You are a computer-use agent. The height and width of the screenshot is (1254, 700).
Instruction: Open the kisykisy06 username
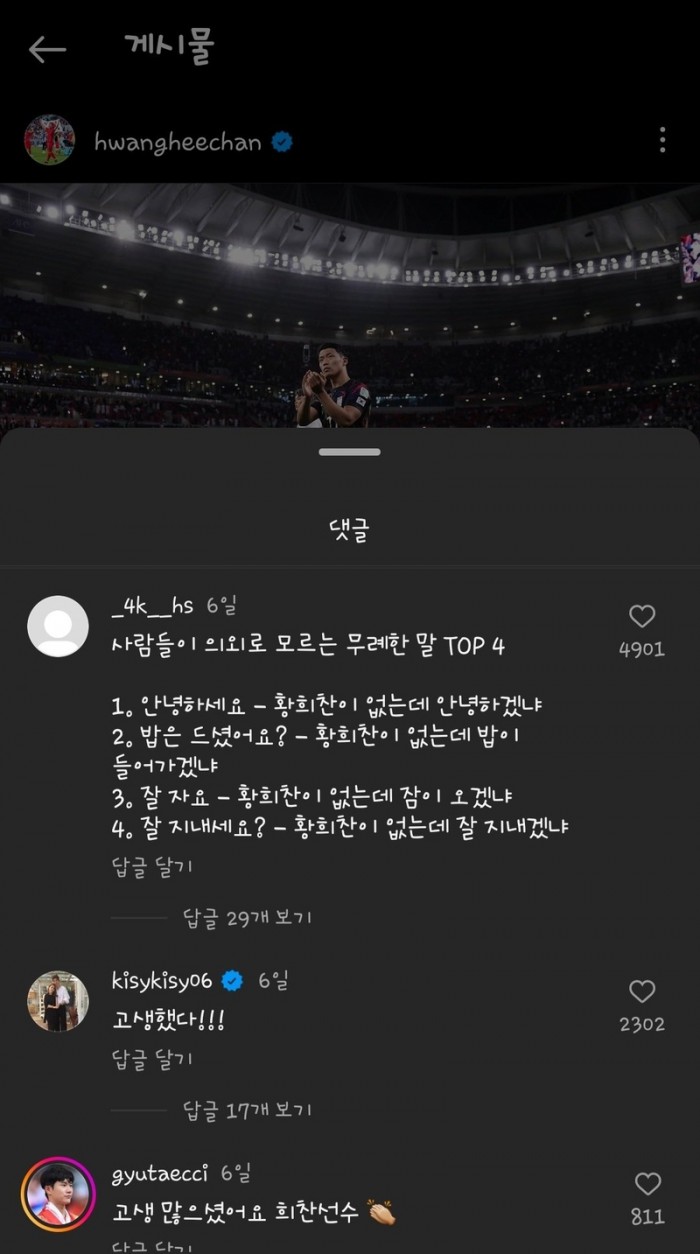point(162,980)
